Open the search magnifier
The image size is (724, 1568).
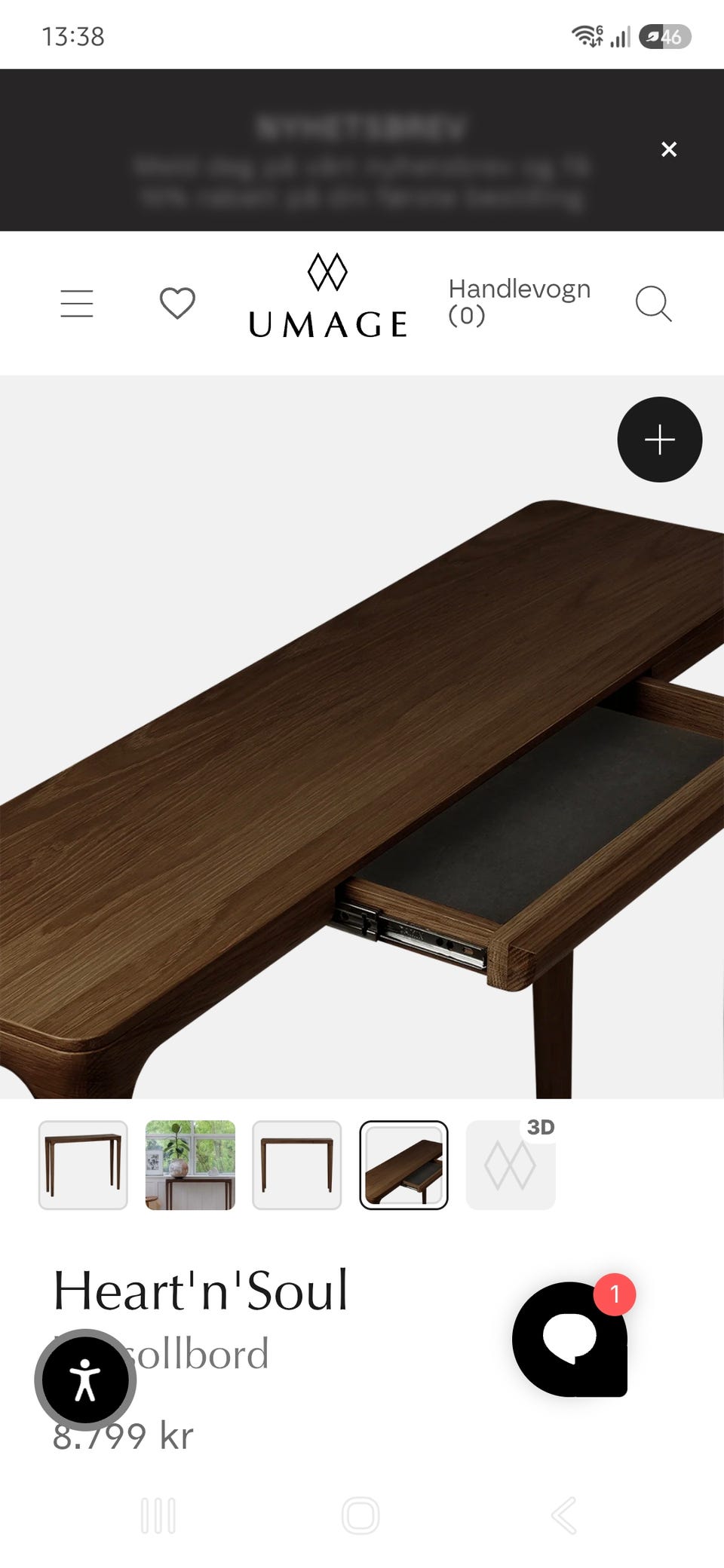[653, 303]
